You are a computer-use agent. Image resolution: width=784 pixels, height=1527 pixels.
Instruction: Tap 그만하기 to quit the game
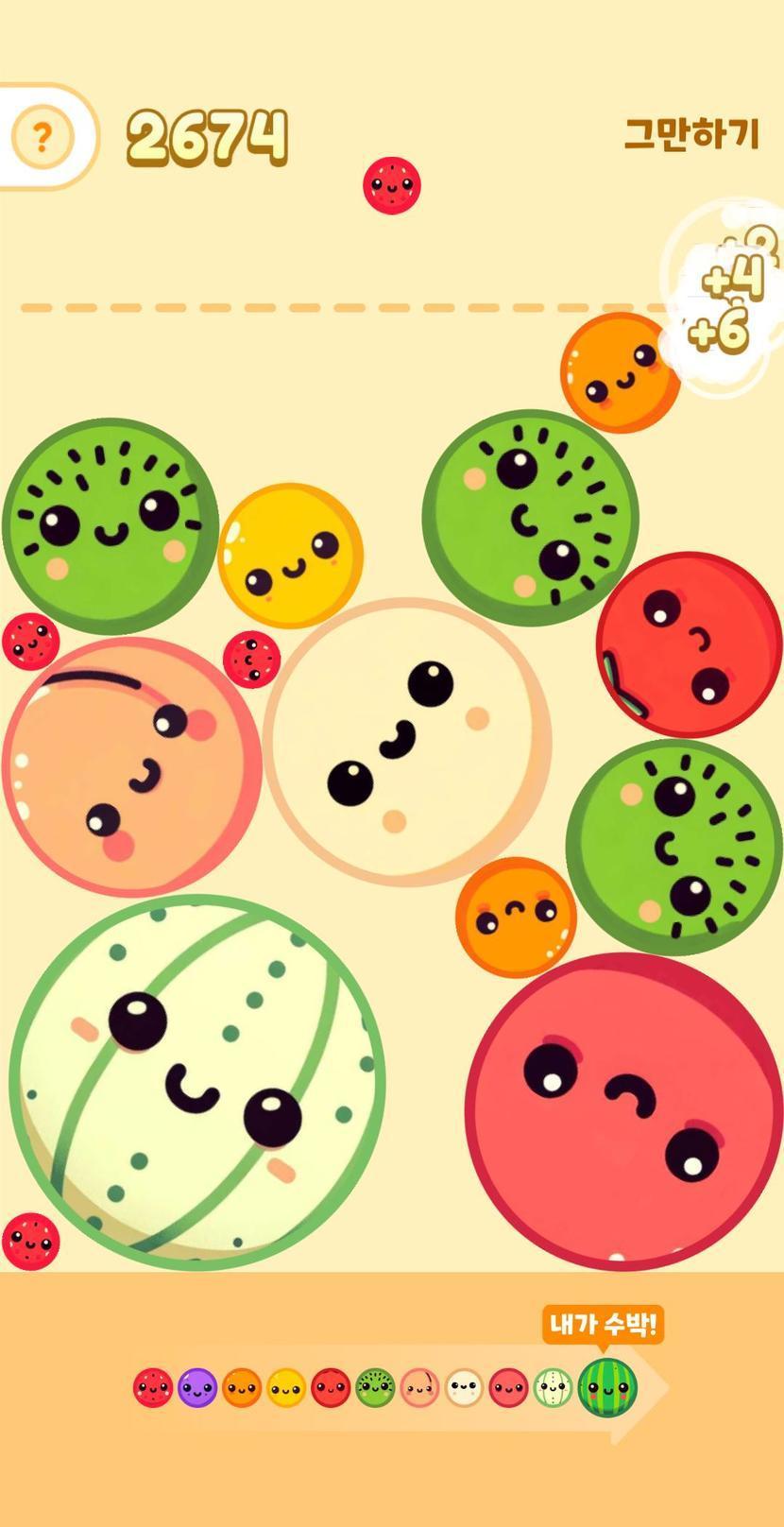(691, 133)
